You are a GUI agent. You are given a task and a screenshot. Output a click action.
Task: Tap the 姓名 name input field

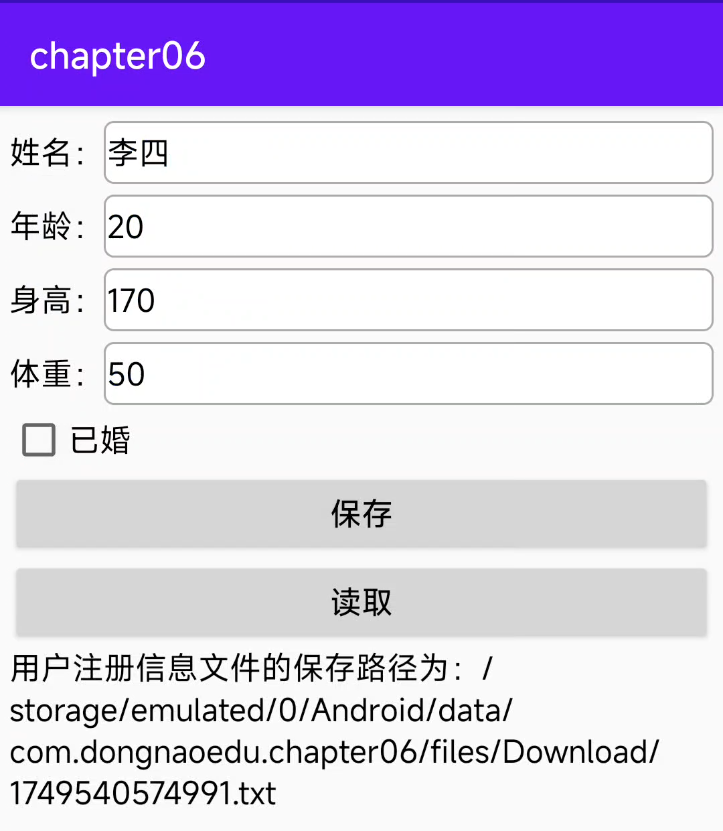pyautogui.click(x=408, y=153)
